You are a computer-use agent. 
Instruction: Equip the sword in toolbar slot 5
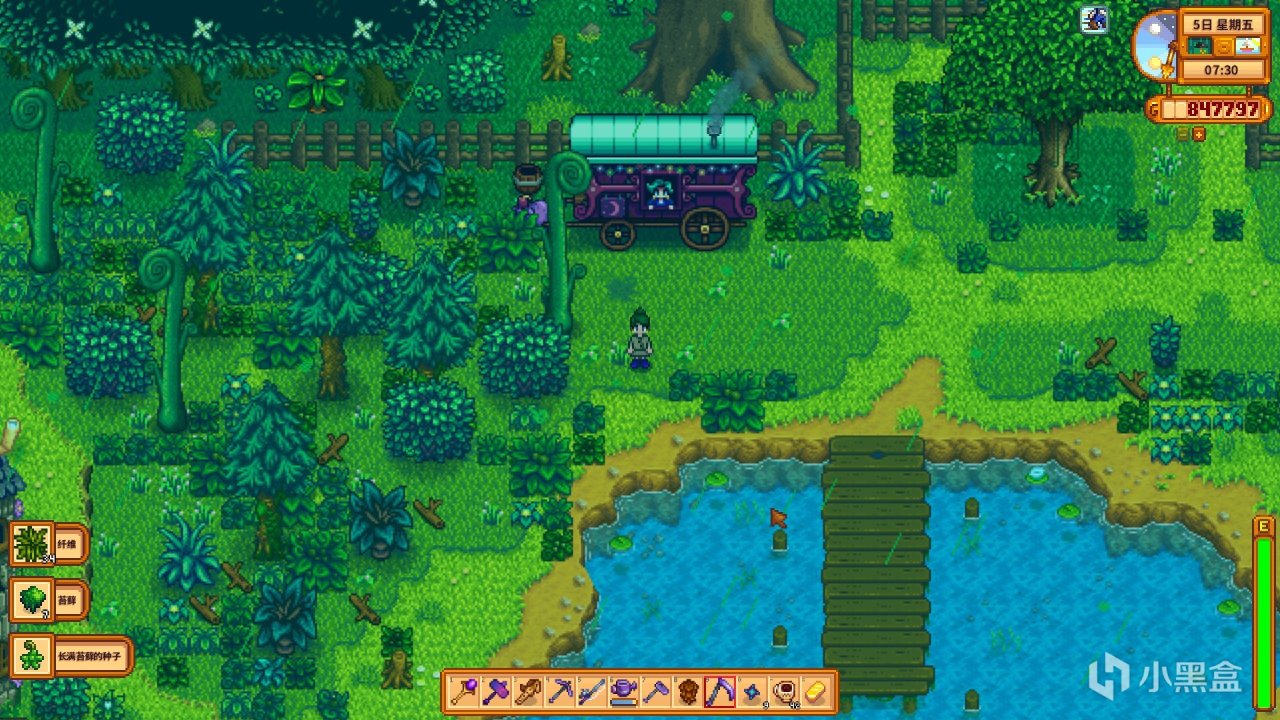[592, 691]
